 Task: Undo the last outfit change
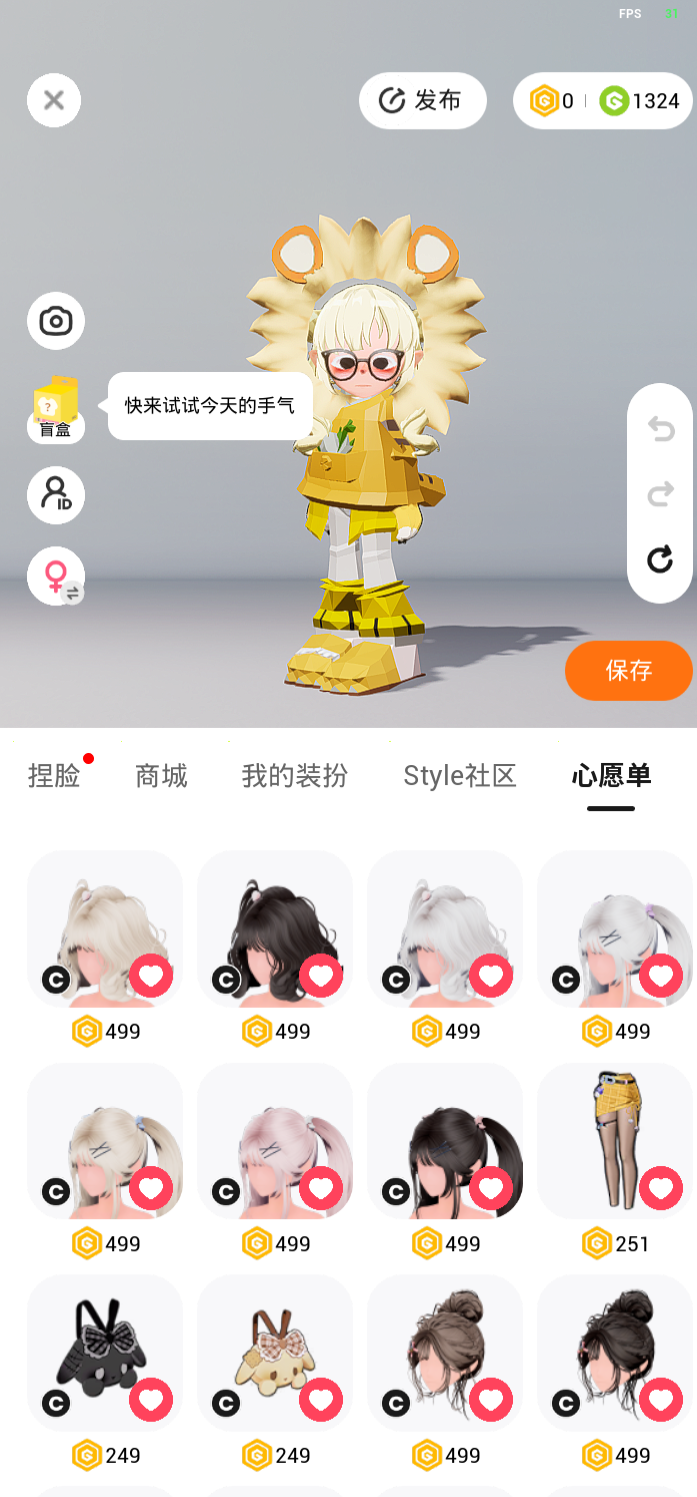click(x=660, y=429)
